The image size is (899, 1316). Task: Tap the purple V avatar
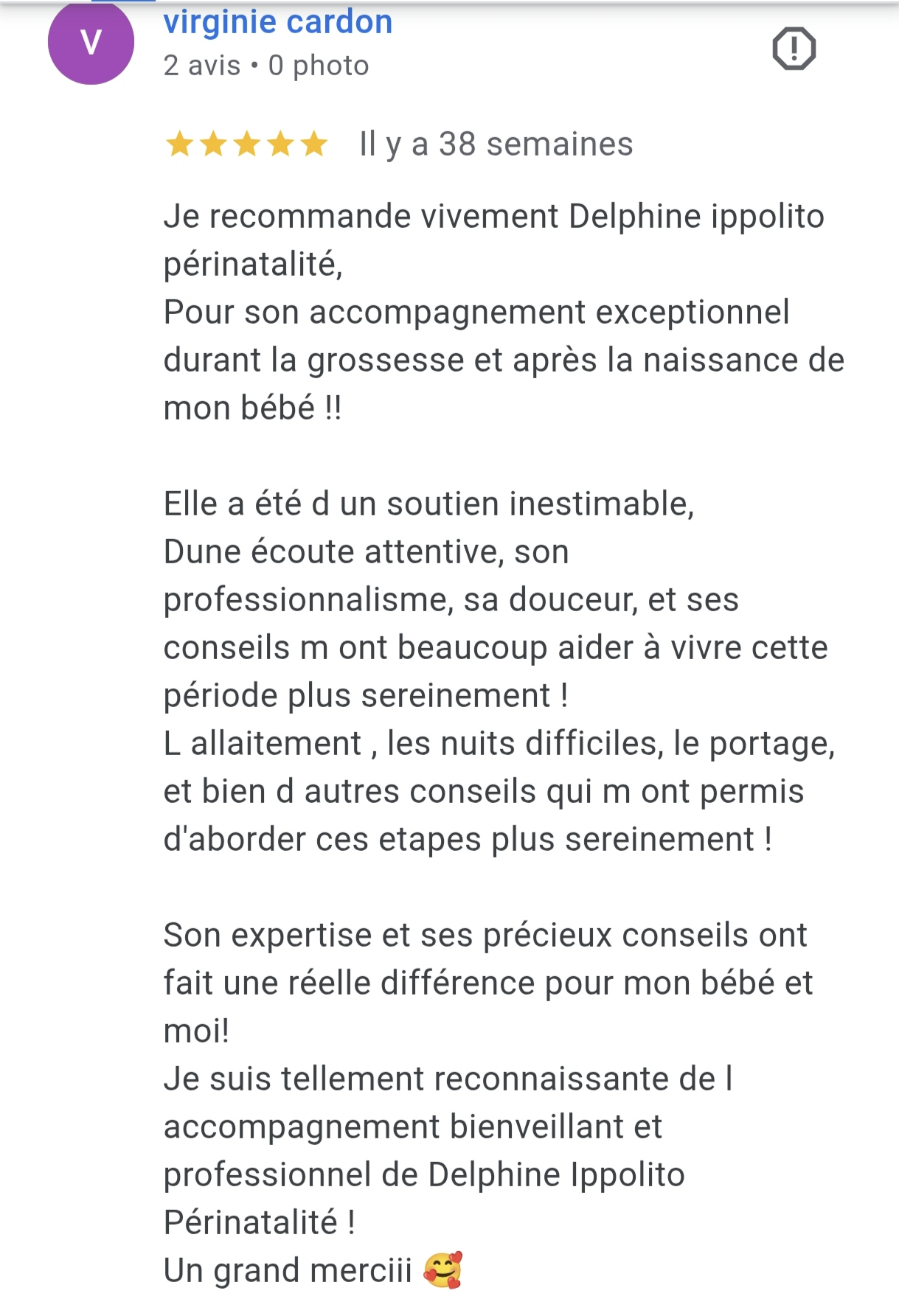(91, 43)
